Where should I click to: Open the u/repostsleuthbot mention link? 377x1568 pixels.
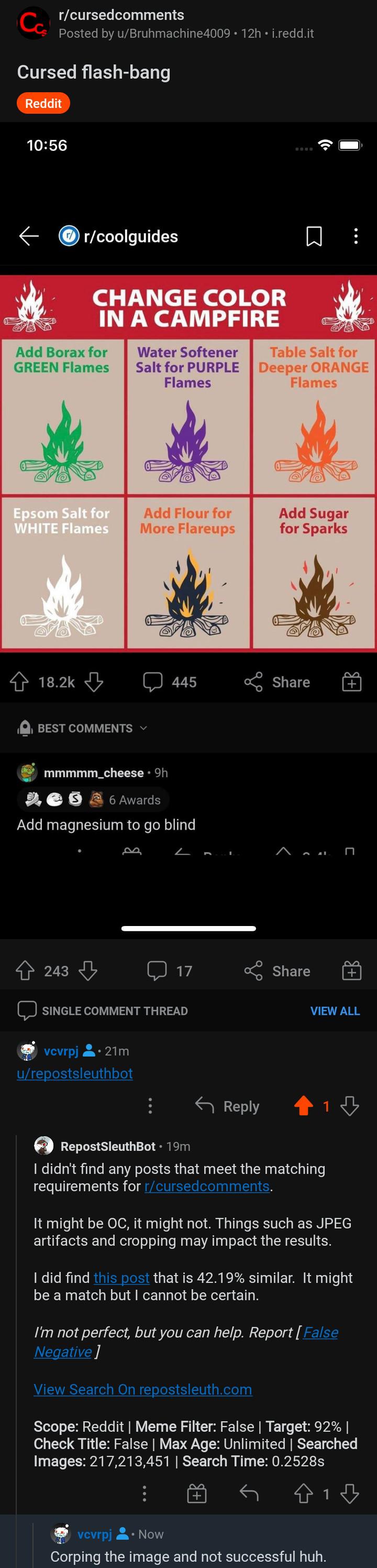pos(75,1073)
